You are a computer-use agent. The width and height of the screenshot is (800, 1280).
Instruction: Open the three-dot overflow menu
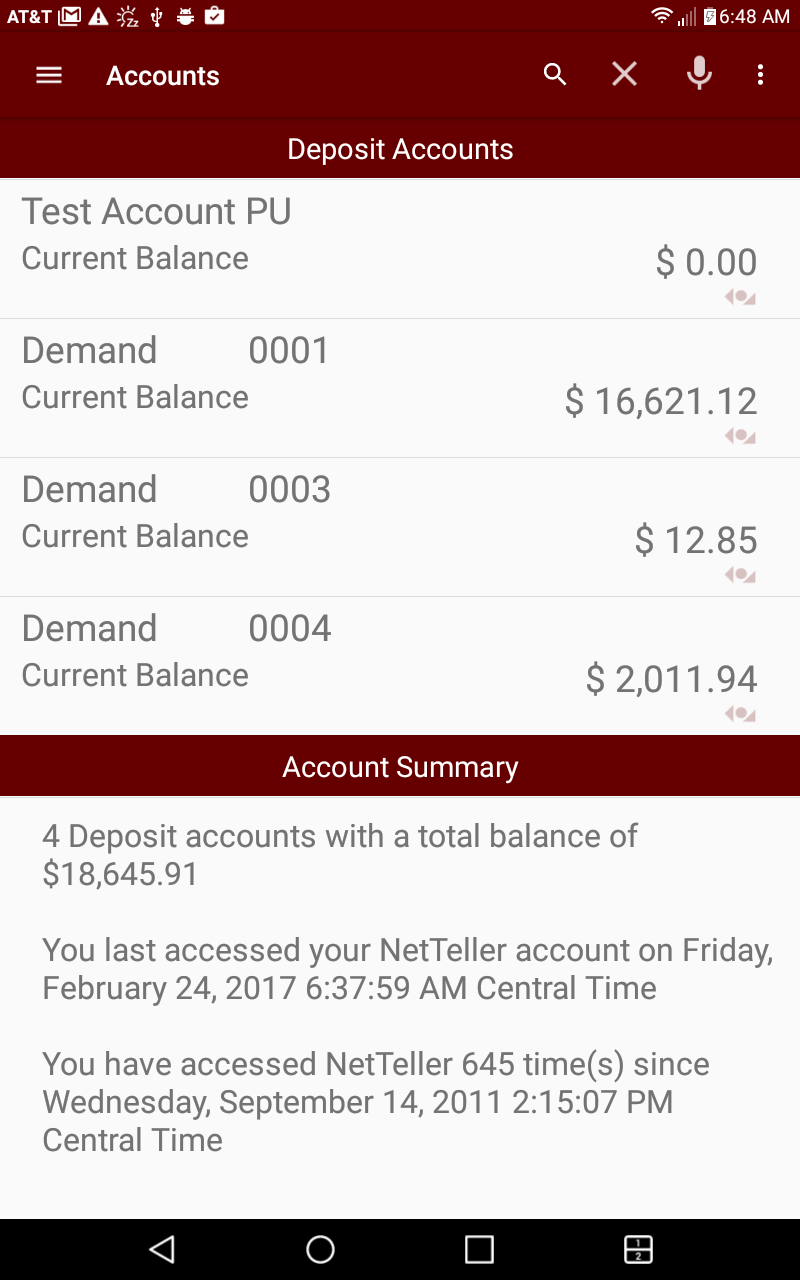[x=761, y=75]
